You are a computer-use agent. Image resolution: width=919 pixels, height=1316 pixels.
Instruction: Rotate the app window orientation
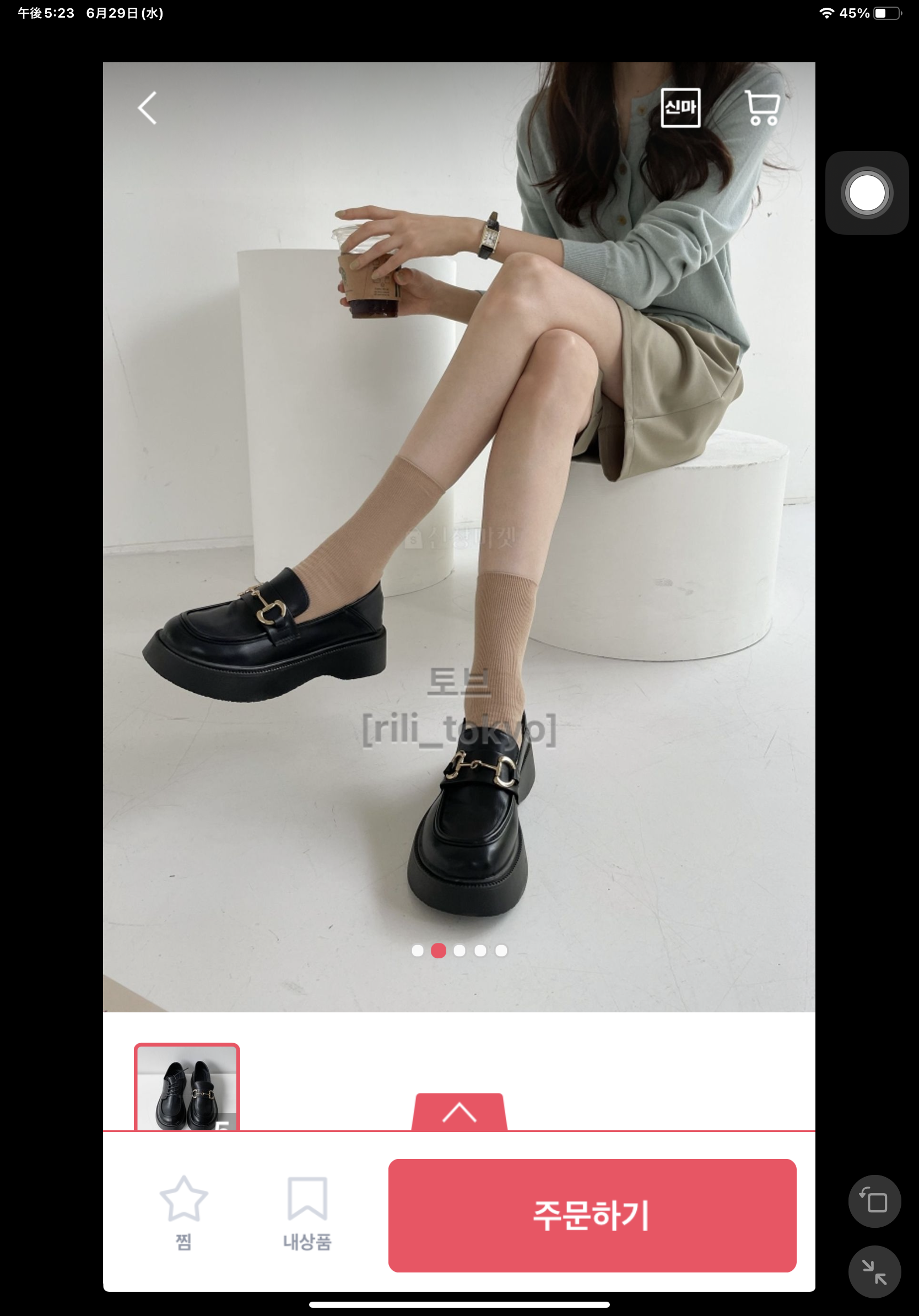point(874,1201)
